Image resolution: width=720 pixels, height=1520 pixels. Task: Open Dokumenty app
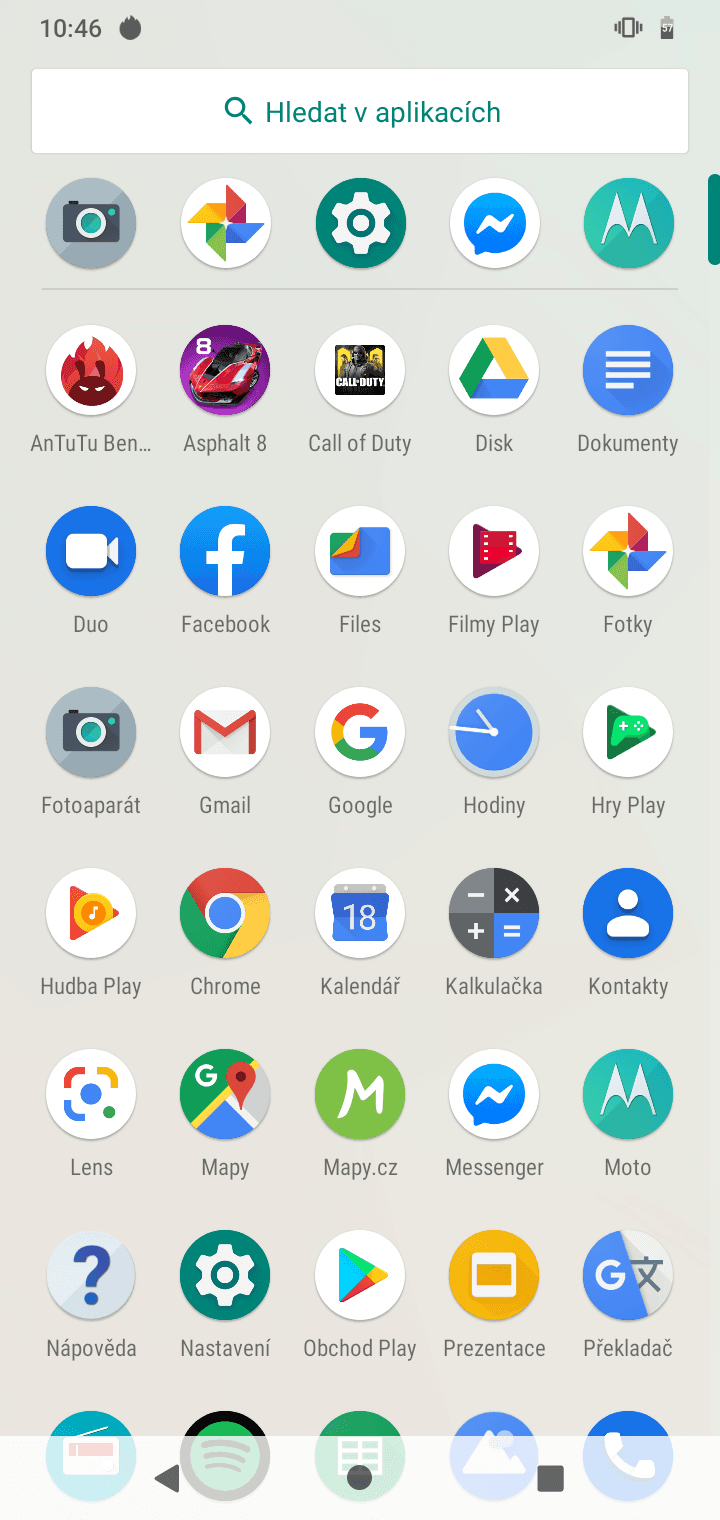pyautogui.click(x=628, y=370)
